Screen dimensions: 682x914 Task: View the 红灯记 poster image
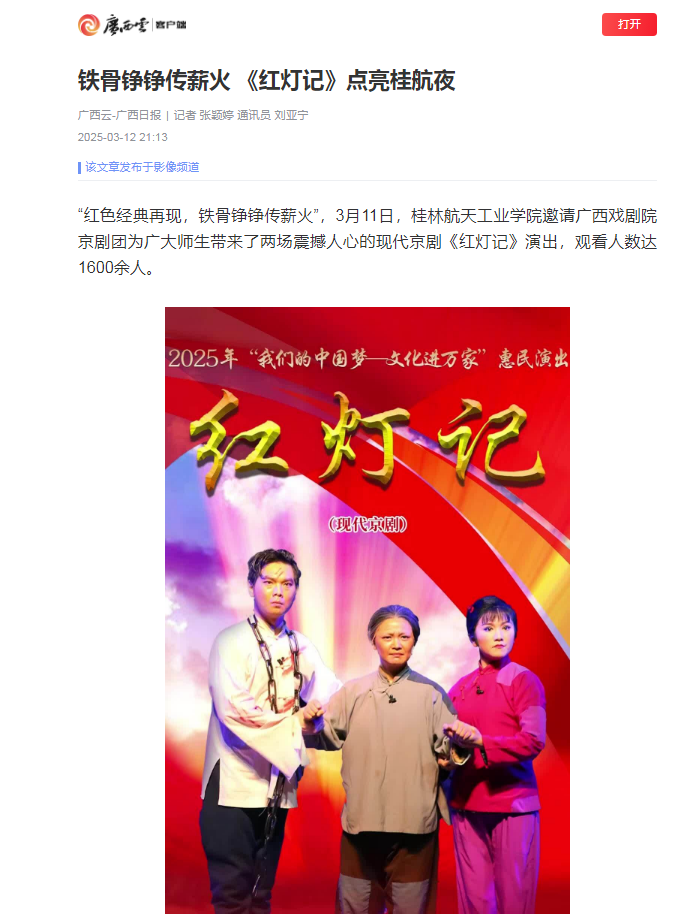tap(367, 610)
